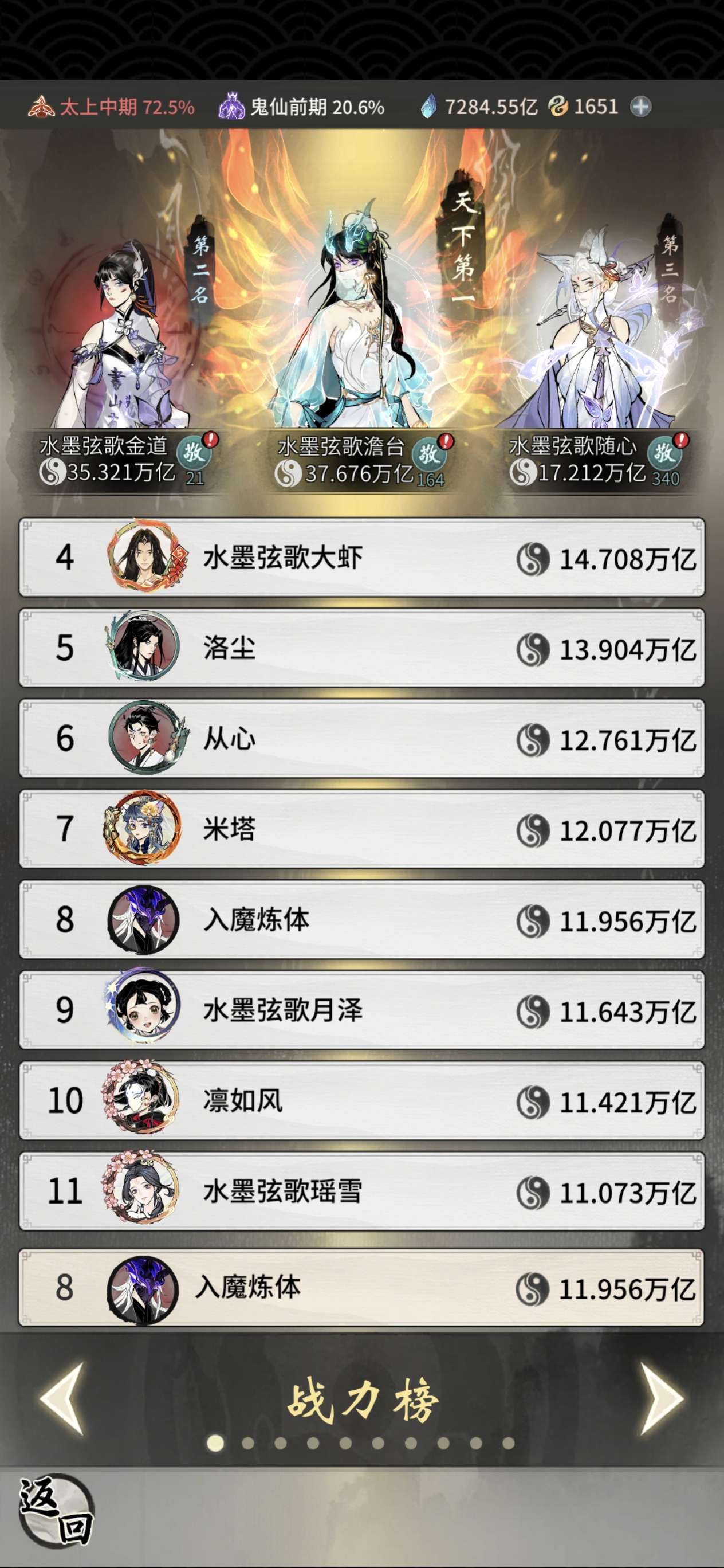The width and height of the screenshot is (724, 1568).
Task: Tap the 敬 badge under 水墨弦歌随心
Action: click(x=663, y=453)
